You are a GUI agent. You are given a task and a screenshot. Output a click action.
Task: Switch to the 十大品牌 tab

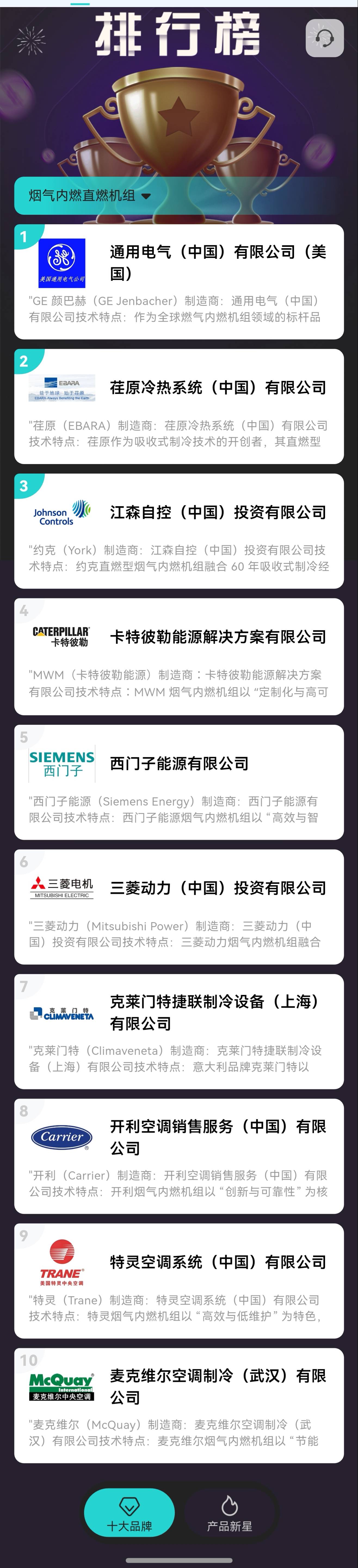point(129,1512)
